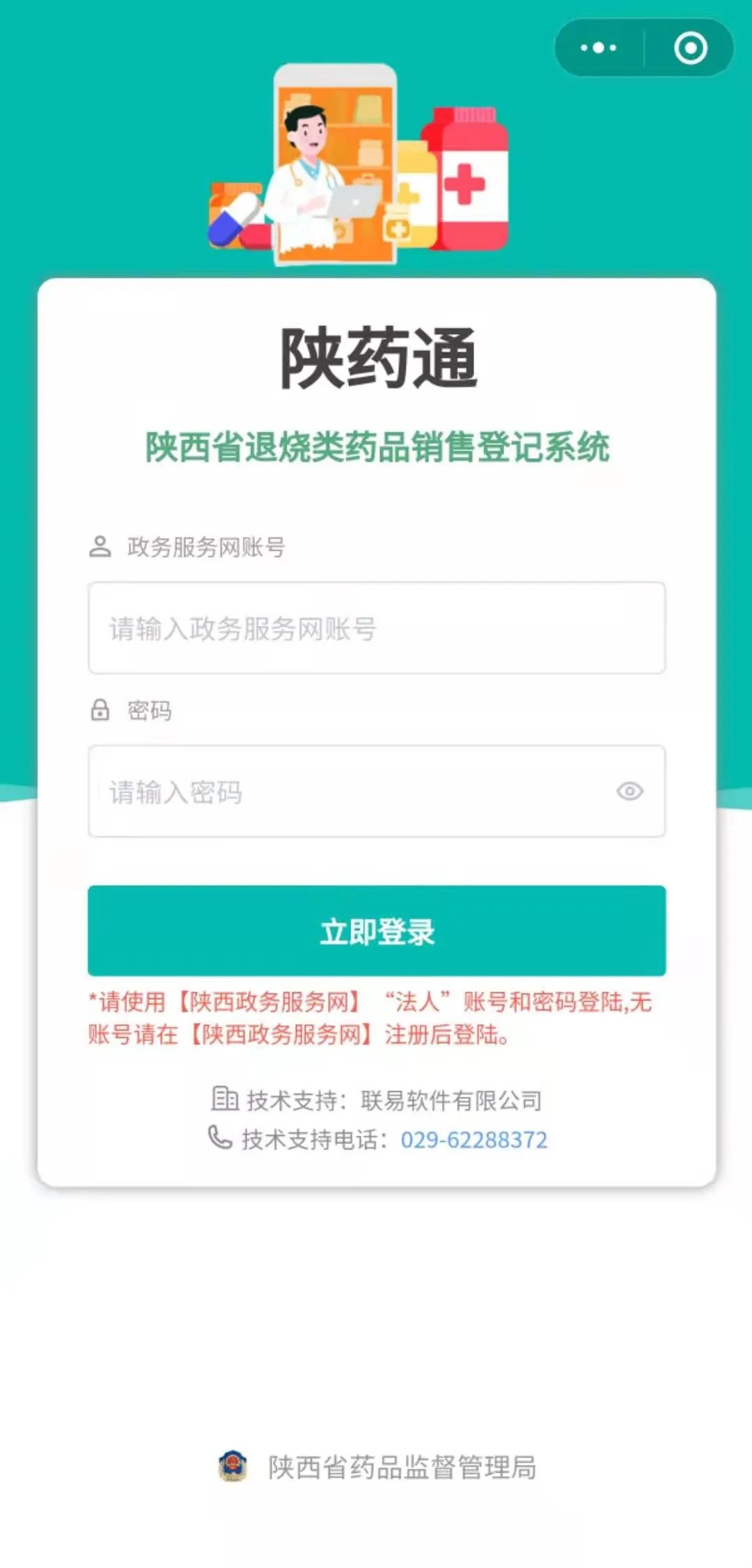Toggle password visibility eye icon
752x1568 pixels.
pyautogui.click(x=629, y=792)
